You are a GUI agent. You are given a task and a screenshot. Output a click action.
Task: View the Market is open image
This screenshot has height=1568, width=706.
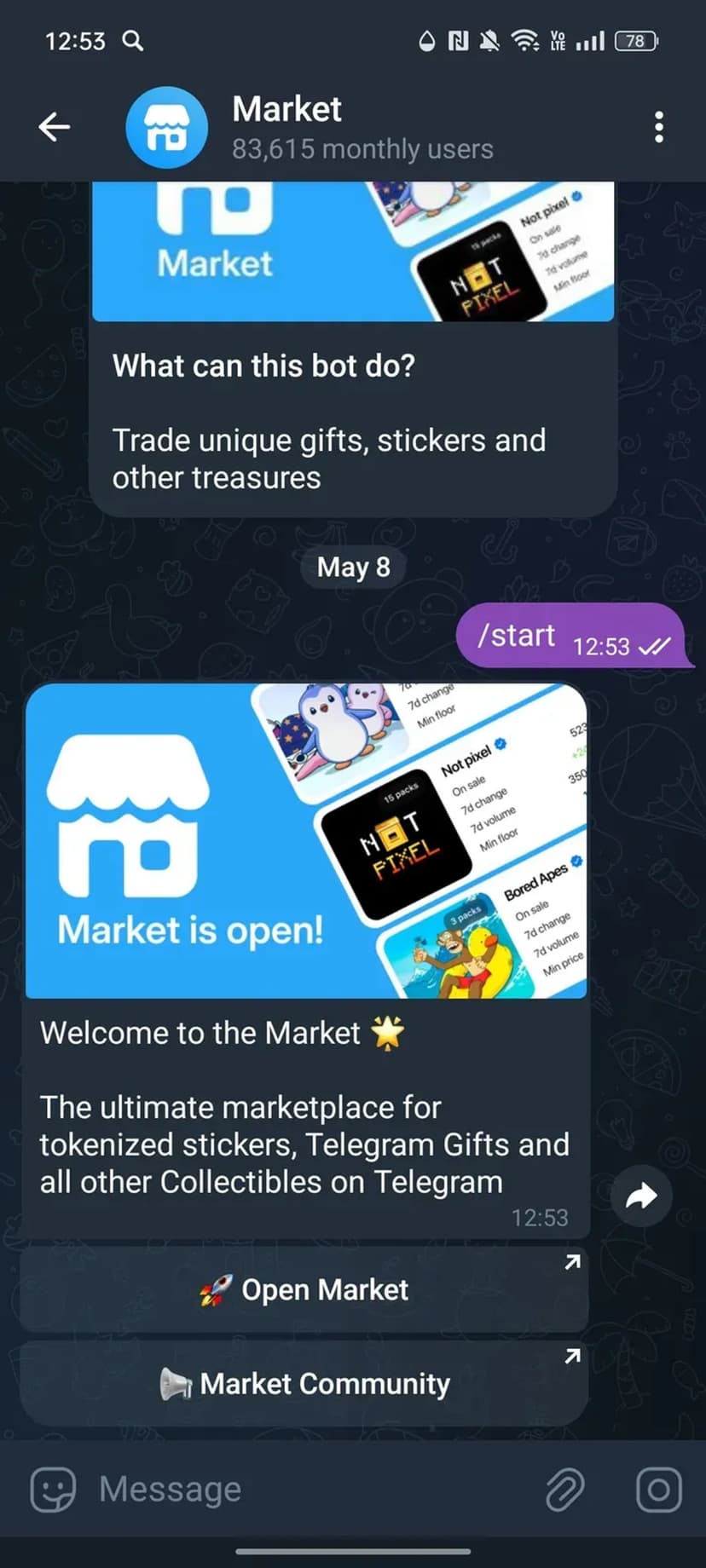(306, 840)
